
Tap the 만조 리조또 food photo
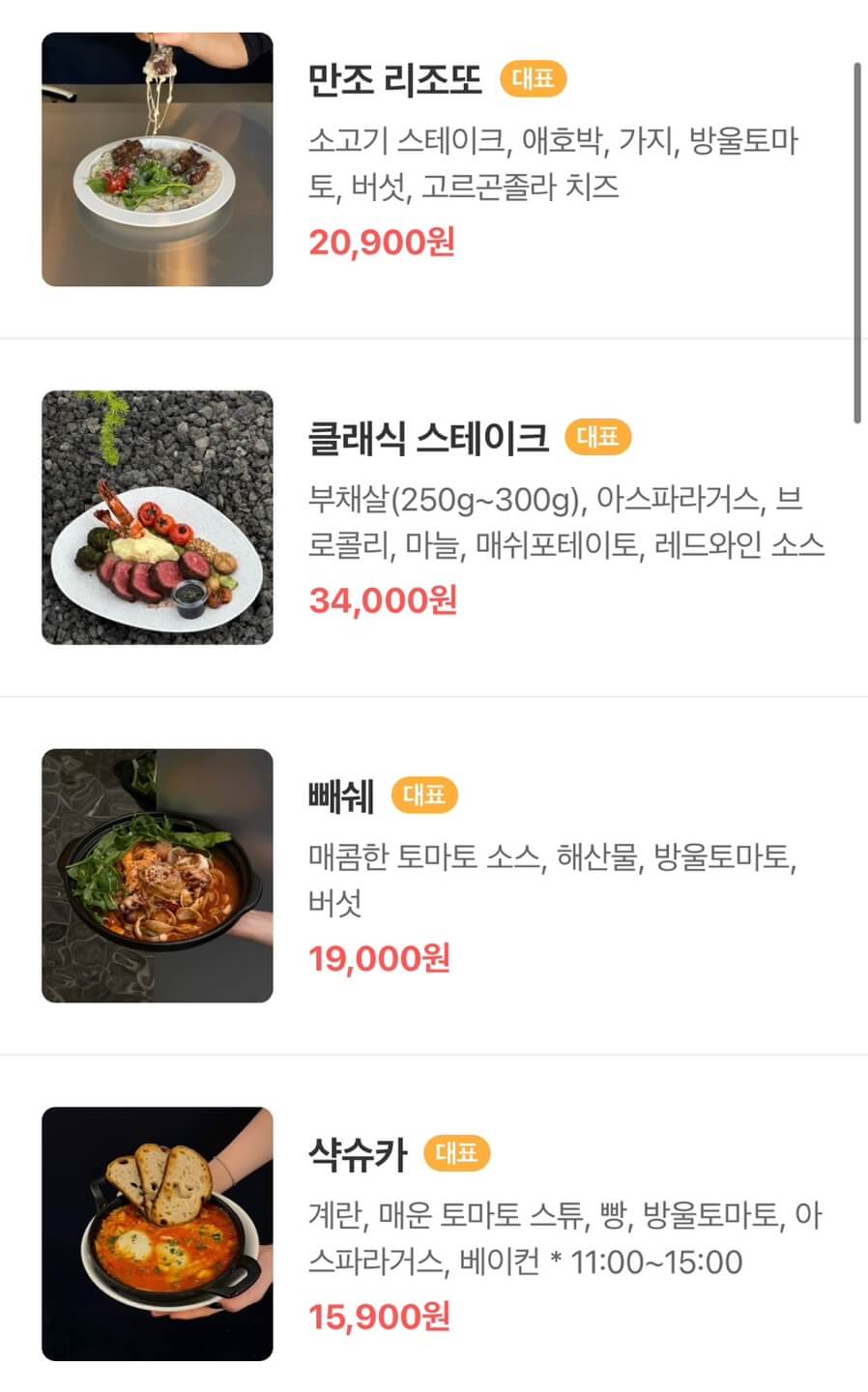click(158, 159)
